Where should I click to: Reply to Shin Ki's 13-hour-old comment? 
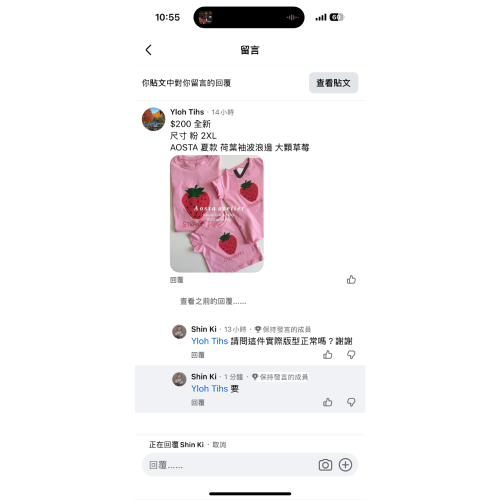(198, 355)
